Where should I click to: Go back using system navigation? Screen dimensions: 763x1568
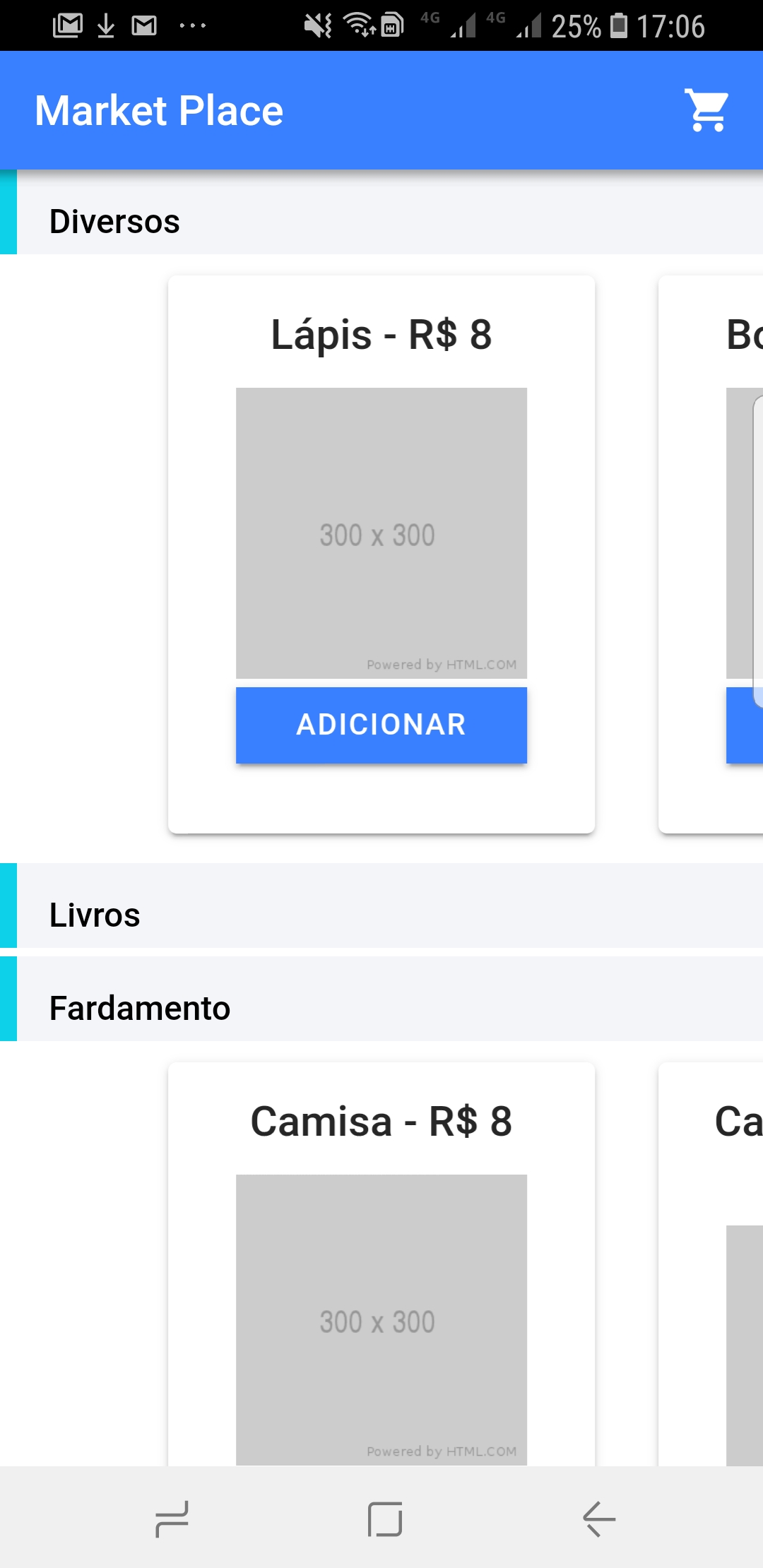598,1519
